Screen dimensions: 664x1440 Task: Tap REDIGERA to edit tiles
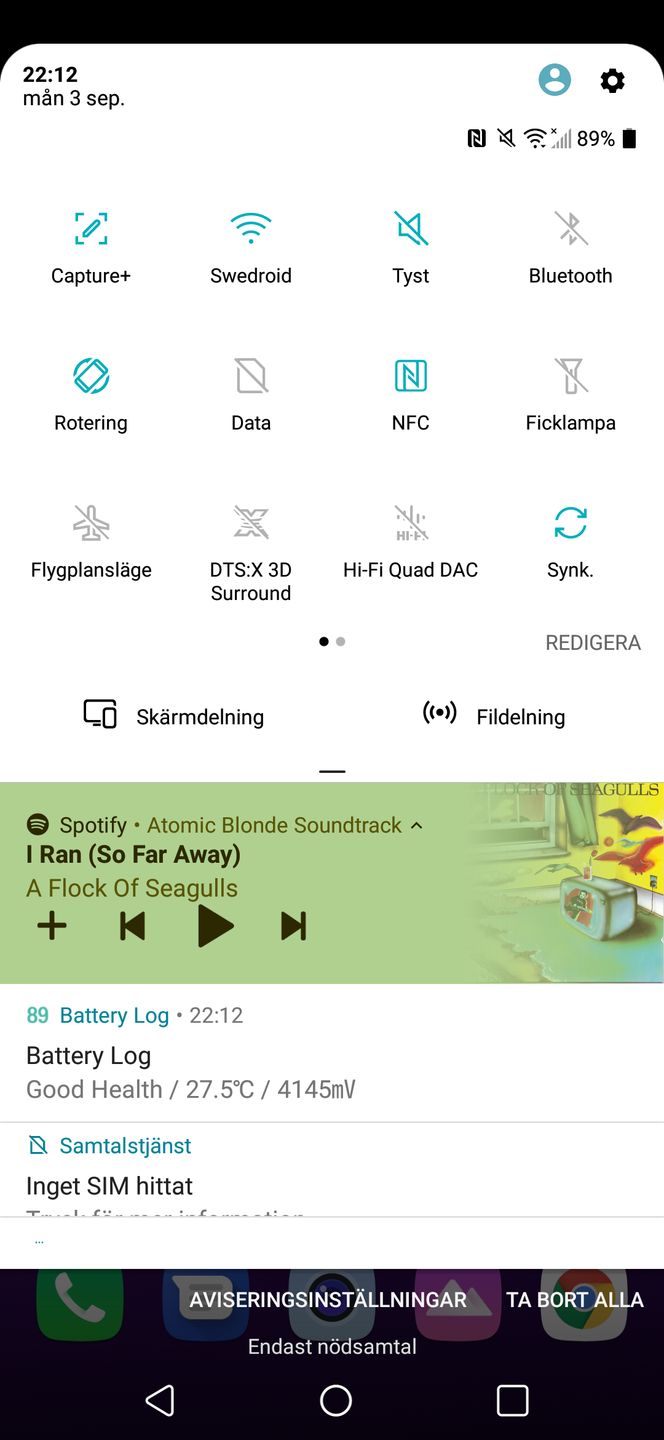(593, 643)
